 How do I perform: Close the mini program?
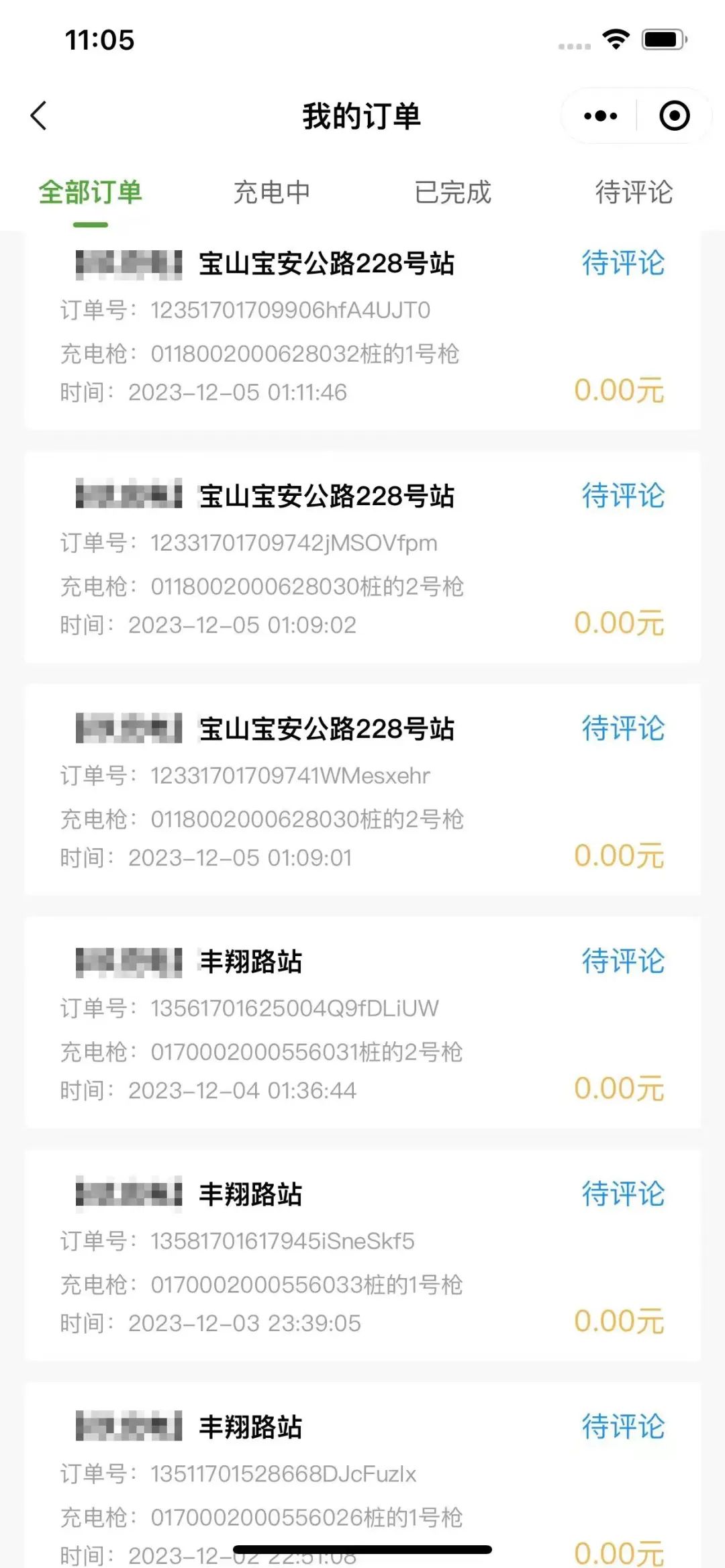[674, 116]
